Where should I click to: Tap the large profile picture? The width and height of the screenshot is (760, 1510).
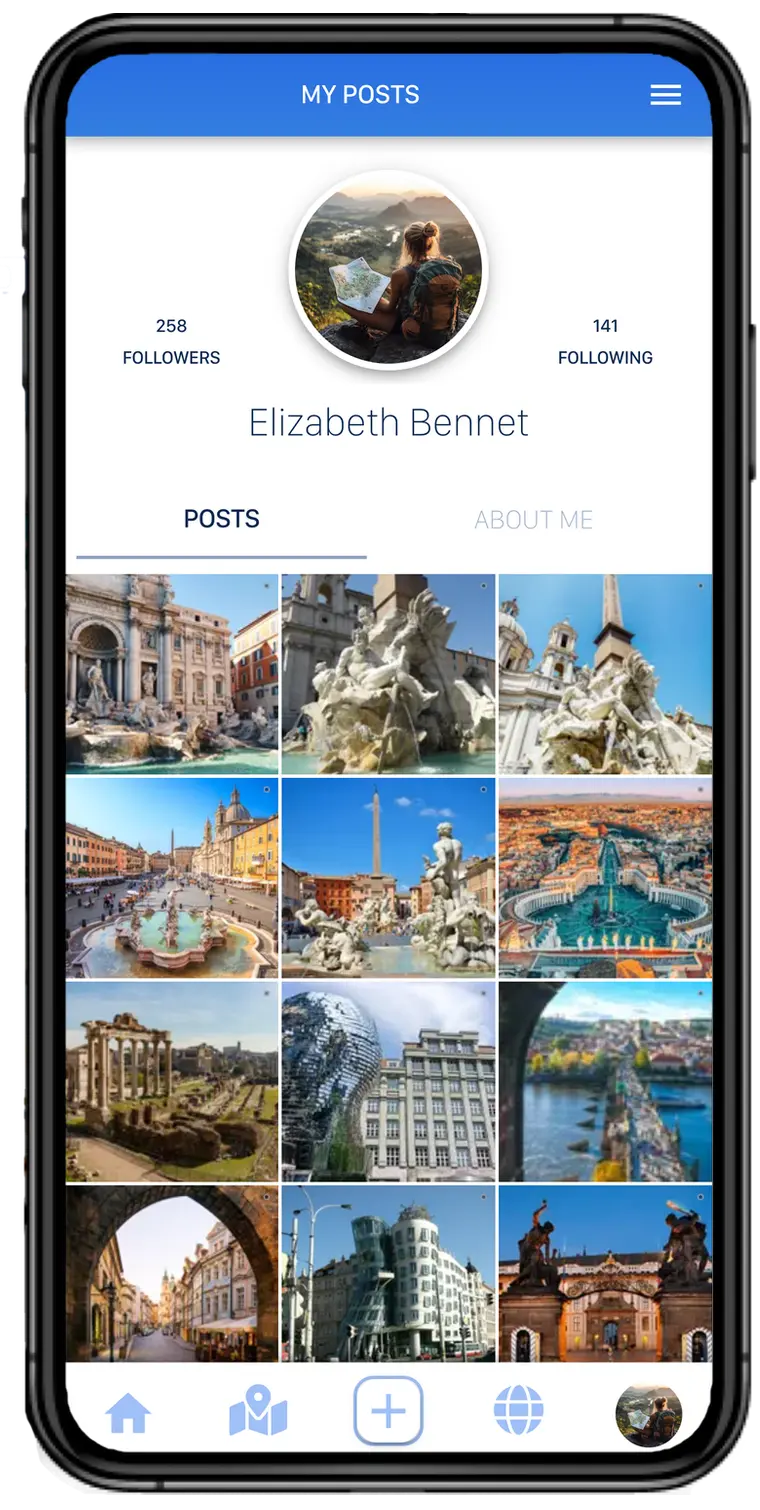coord(388,270)
